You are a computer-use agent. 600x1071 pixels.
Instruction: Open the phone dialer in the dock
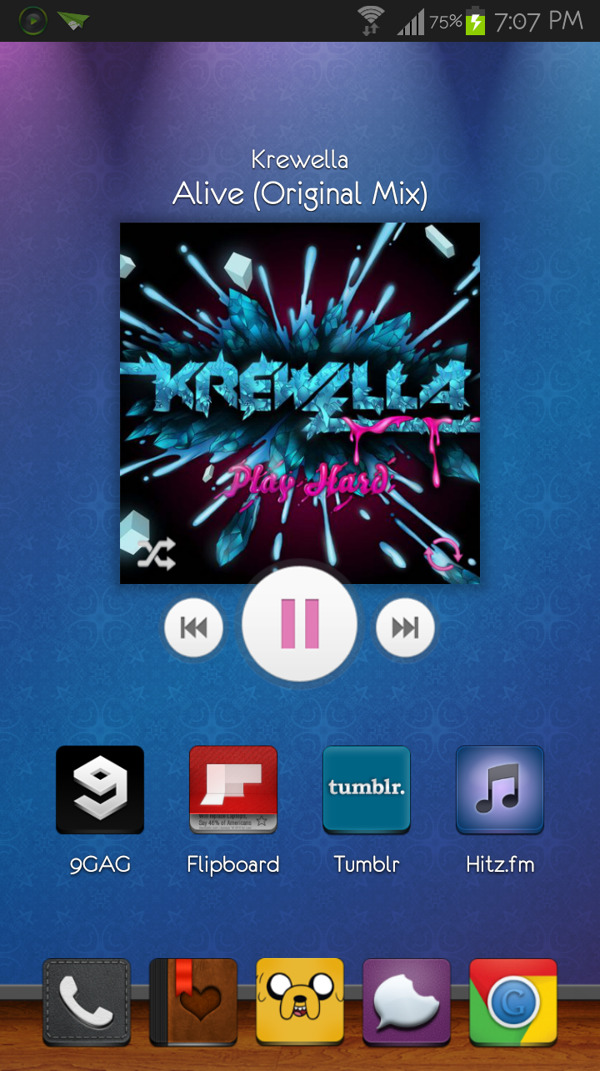pyautogui.click(x=87, y=1001)
